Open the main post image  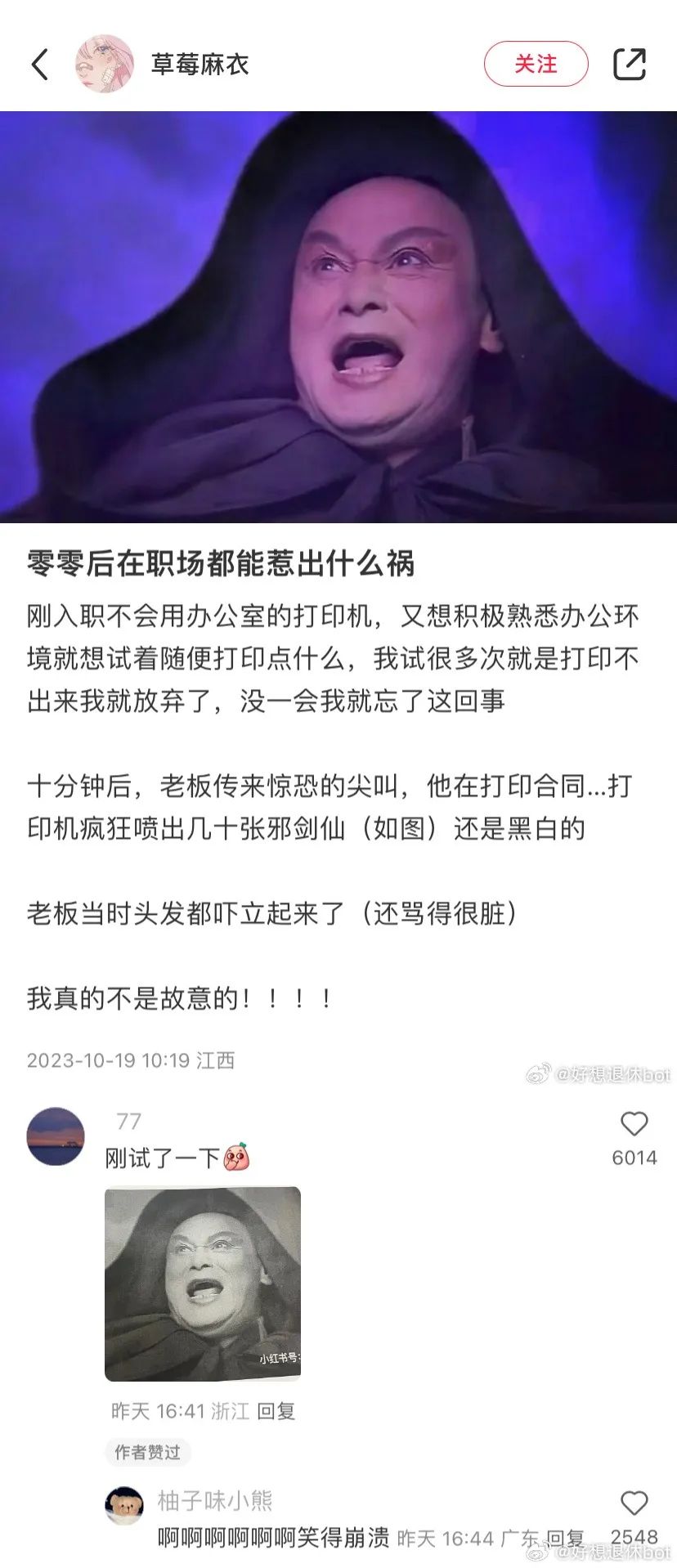coord(338,317)
